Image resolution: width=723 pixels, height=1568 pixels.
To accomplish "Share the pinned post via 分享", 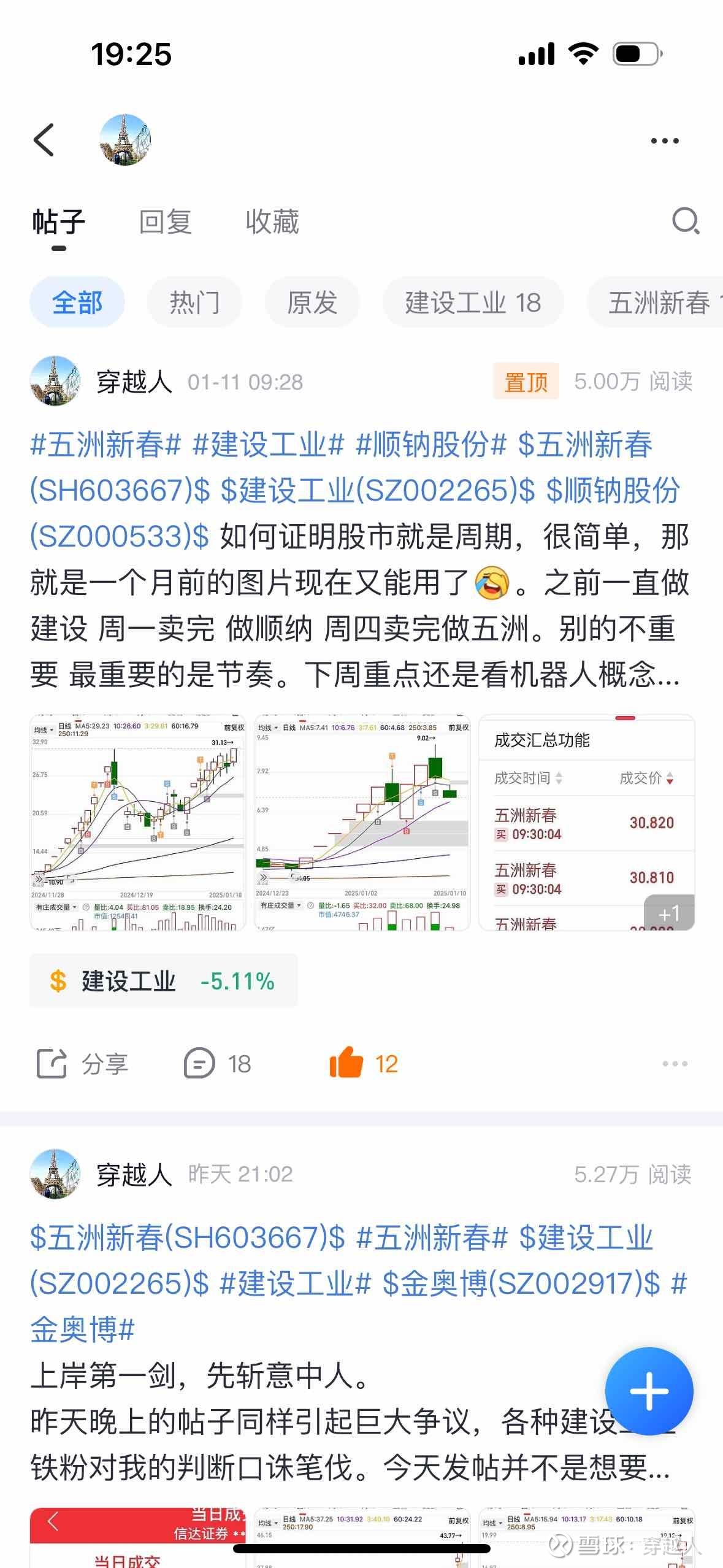I will pyautogui.click(x=82, y=1064).
